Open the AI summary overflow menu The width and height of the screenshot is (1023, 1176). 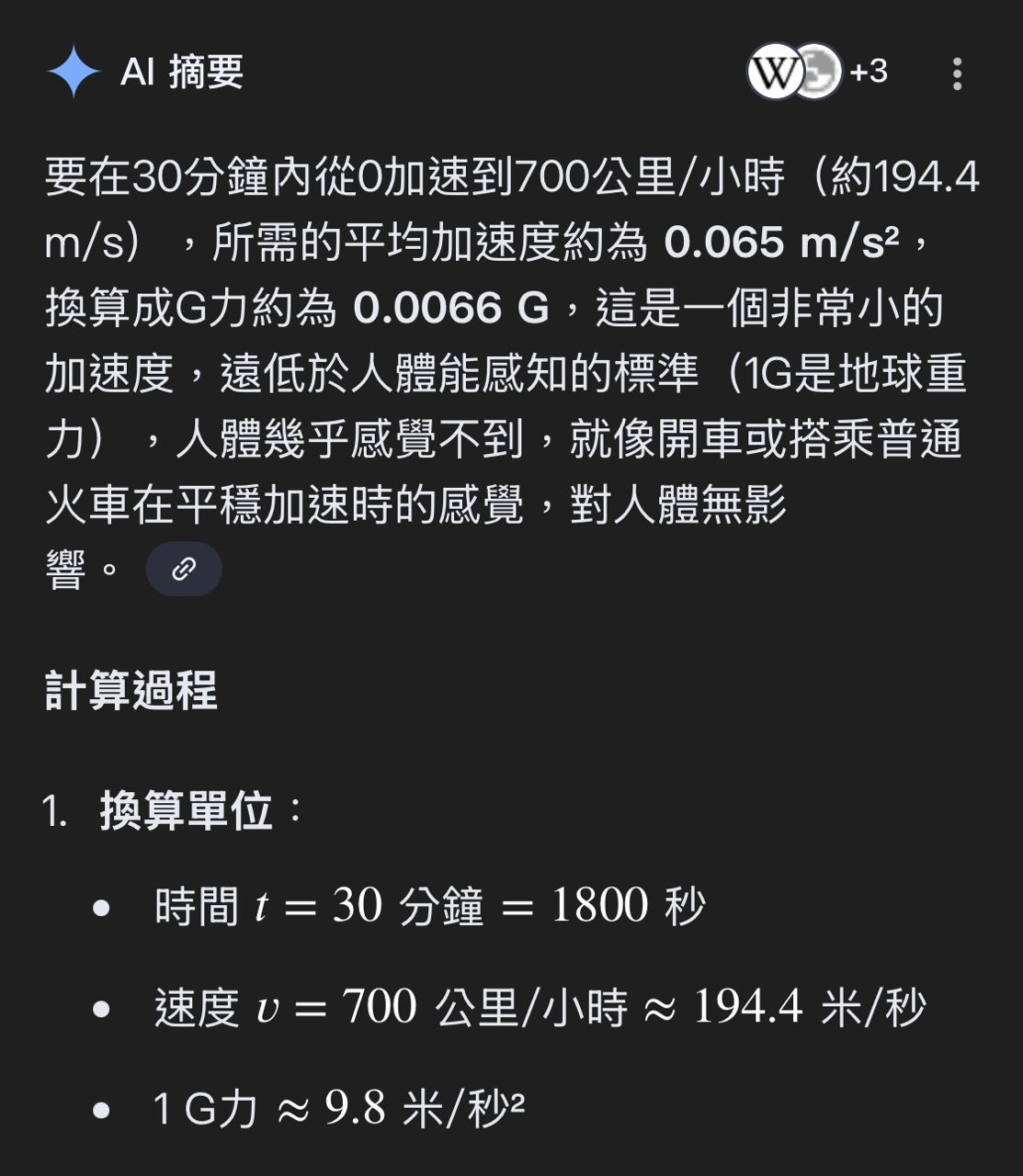pos(957,73)
